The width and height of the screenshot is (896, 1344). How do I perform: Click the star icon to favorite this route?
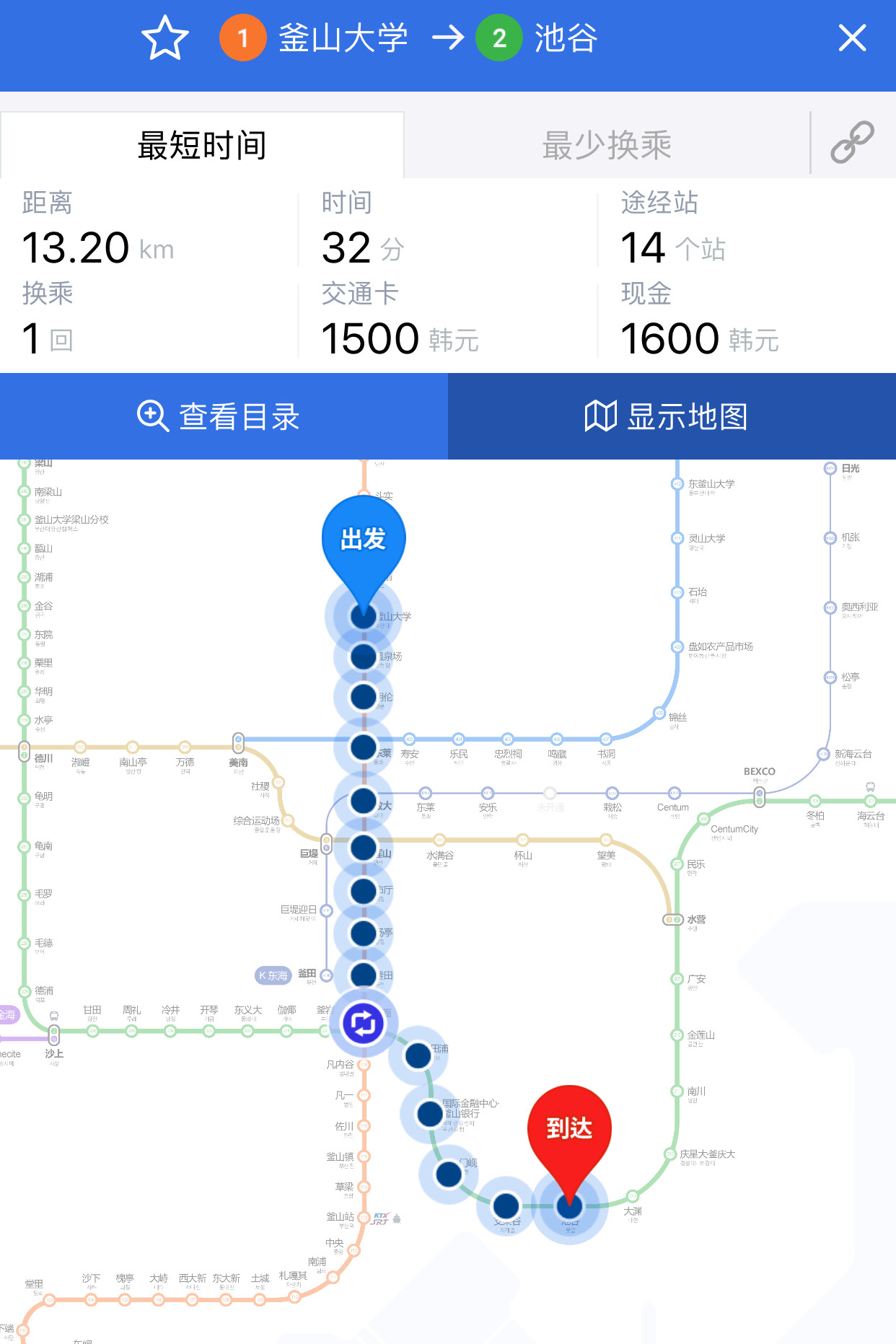pyautogui.click(x=164, y=40)
